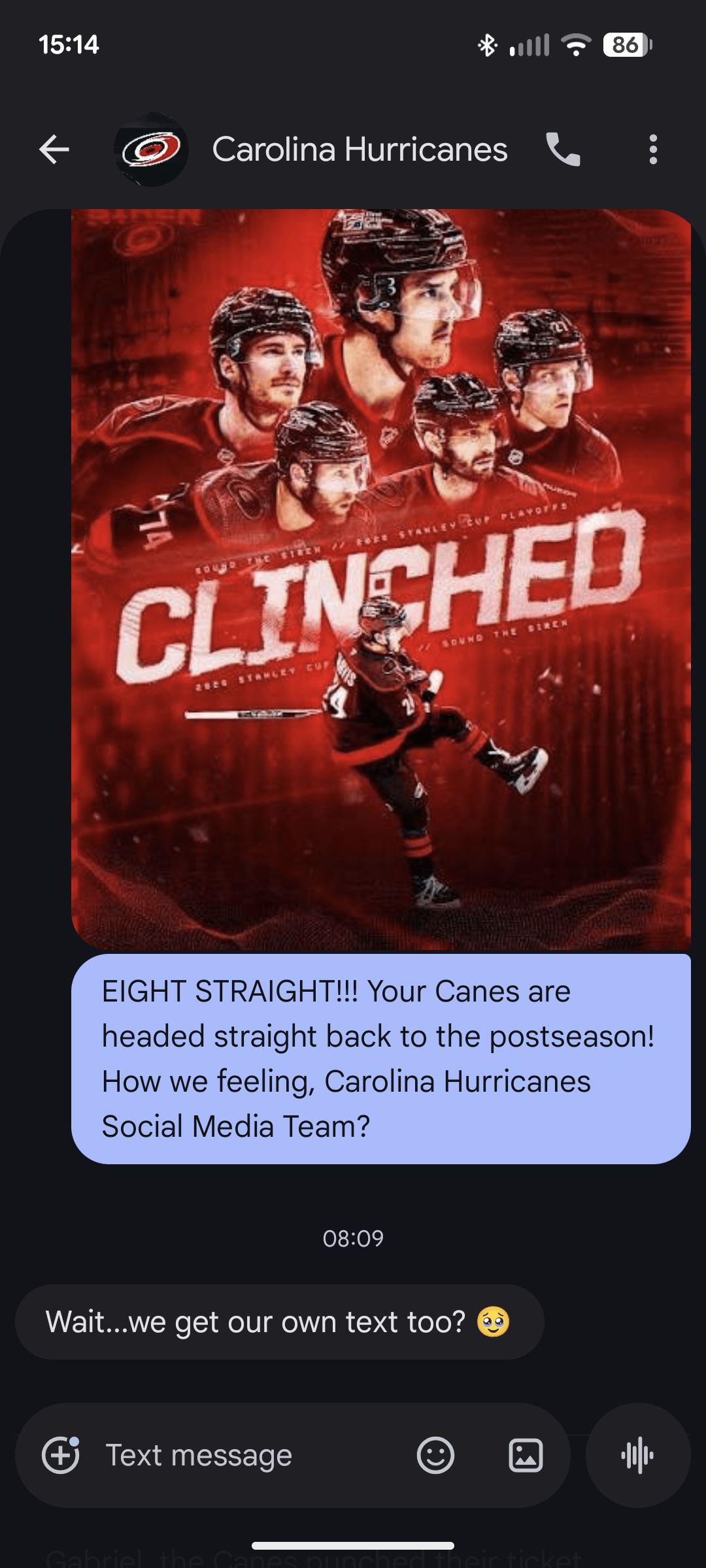Open the emoji picker
Image resolution: width=706 pixels, height=1568 pixels.
point(435,1455)
